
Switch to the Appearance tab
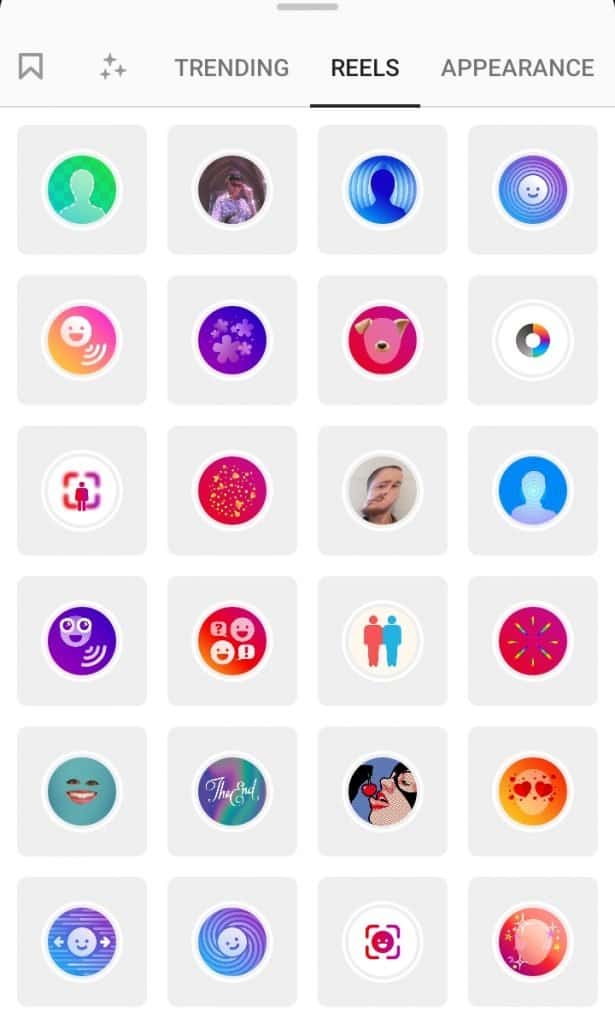(518, 68)
